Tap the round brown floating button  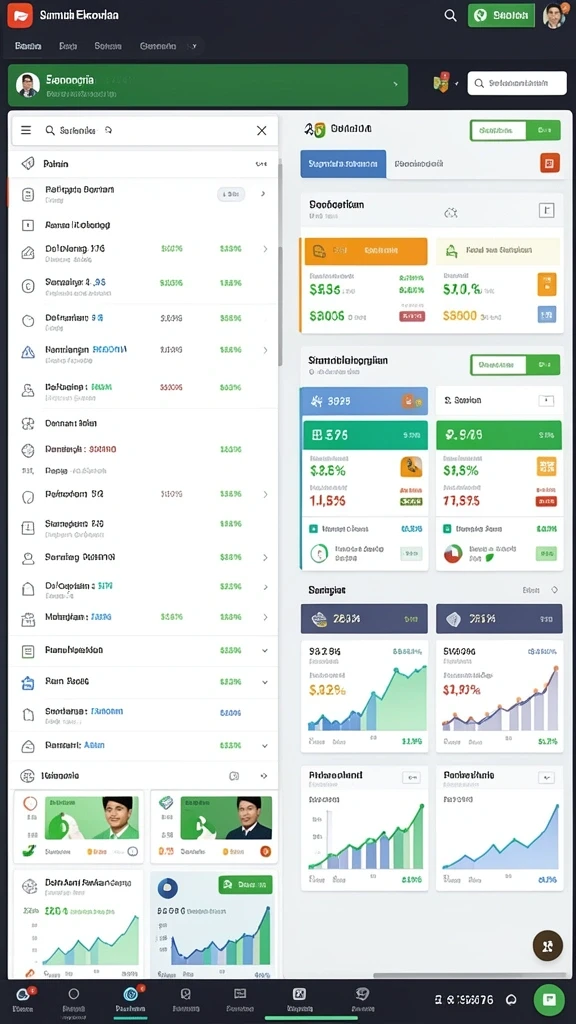coord(547,945)
